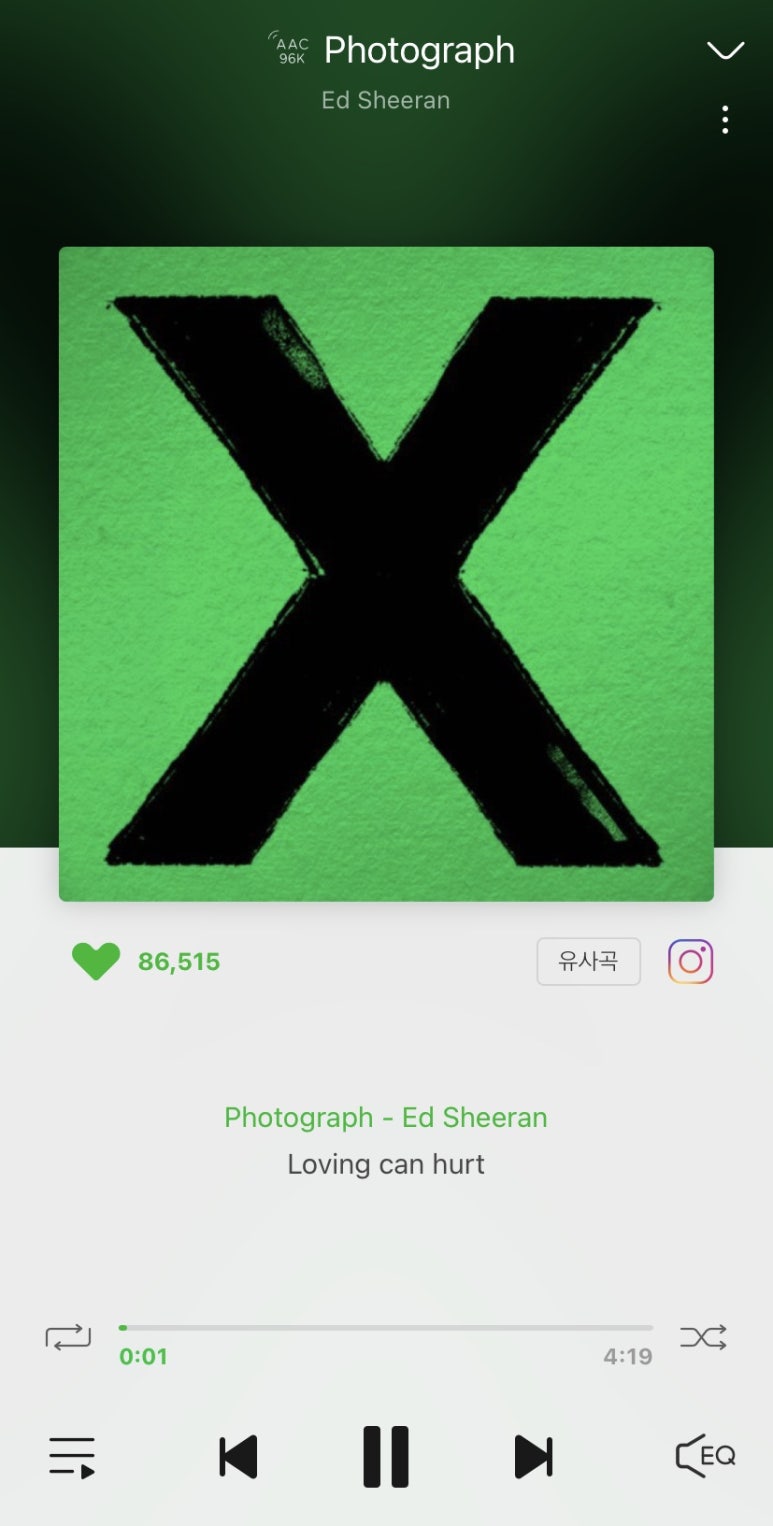
Task: Open the EQ sound settings
Action: (x=705, y=1456)
